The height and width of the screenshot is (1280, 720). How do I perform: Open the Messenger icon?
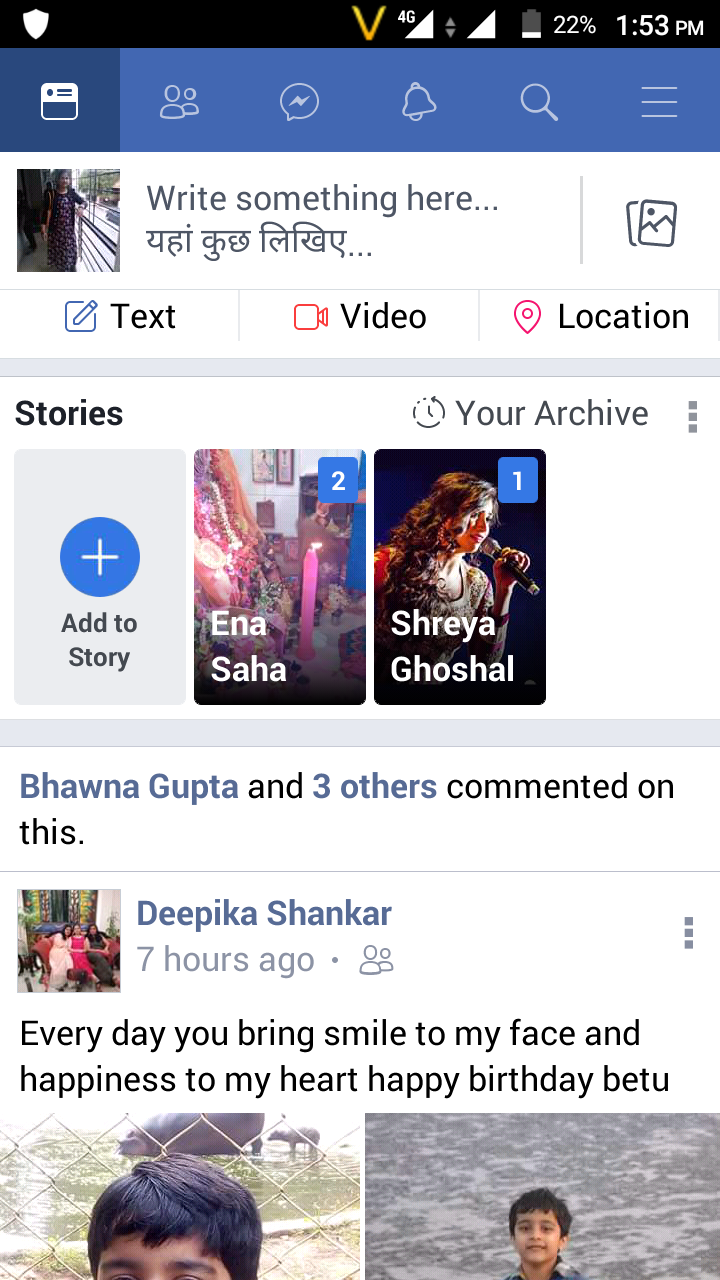pos(299,101)
